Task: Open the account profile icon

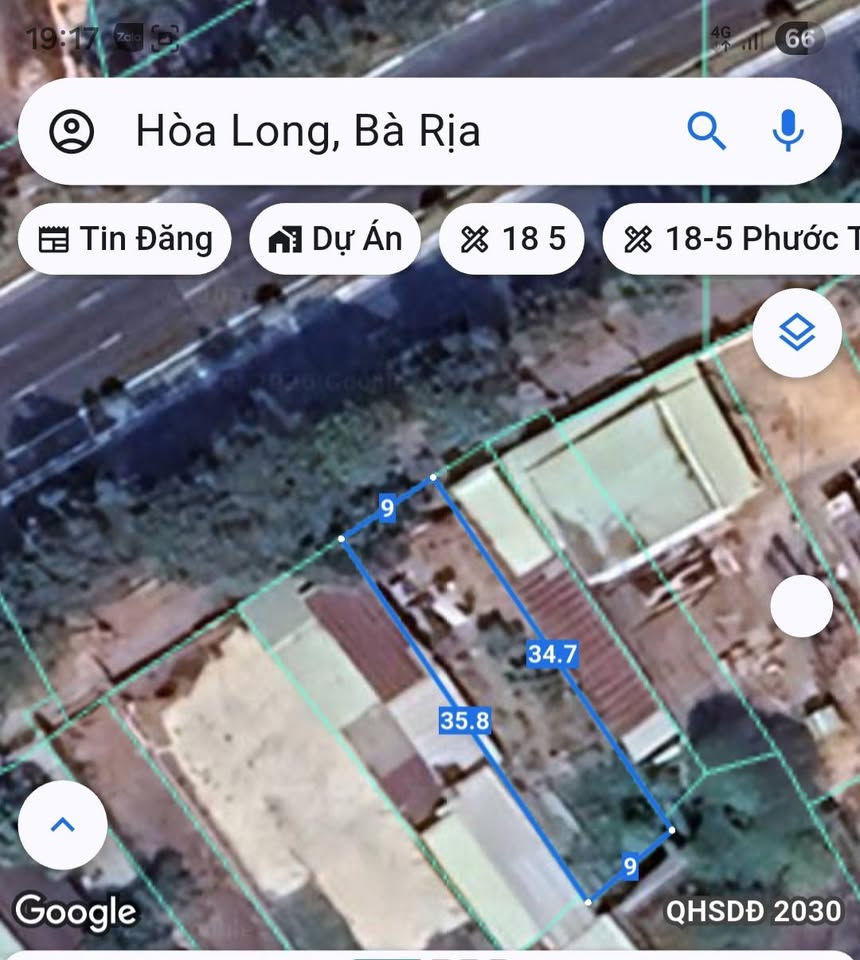Action: point(72,131)
